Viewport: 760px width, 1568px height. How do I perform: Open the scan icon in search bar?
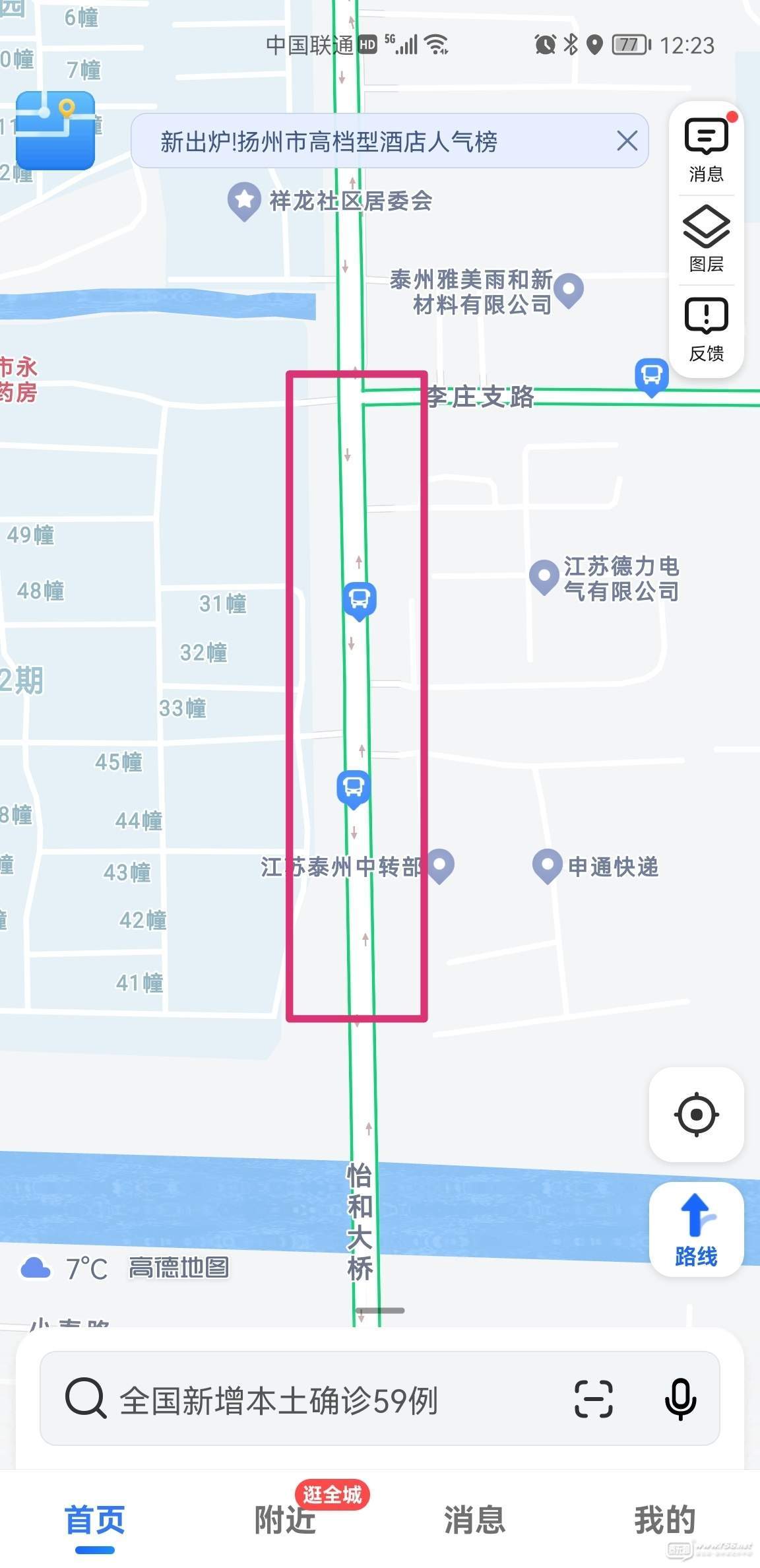(x=593, y=1398)
